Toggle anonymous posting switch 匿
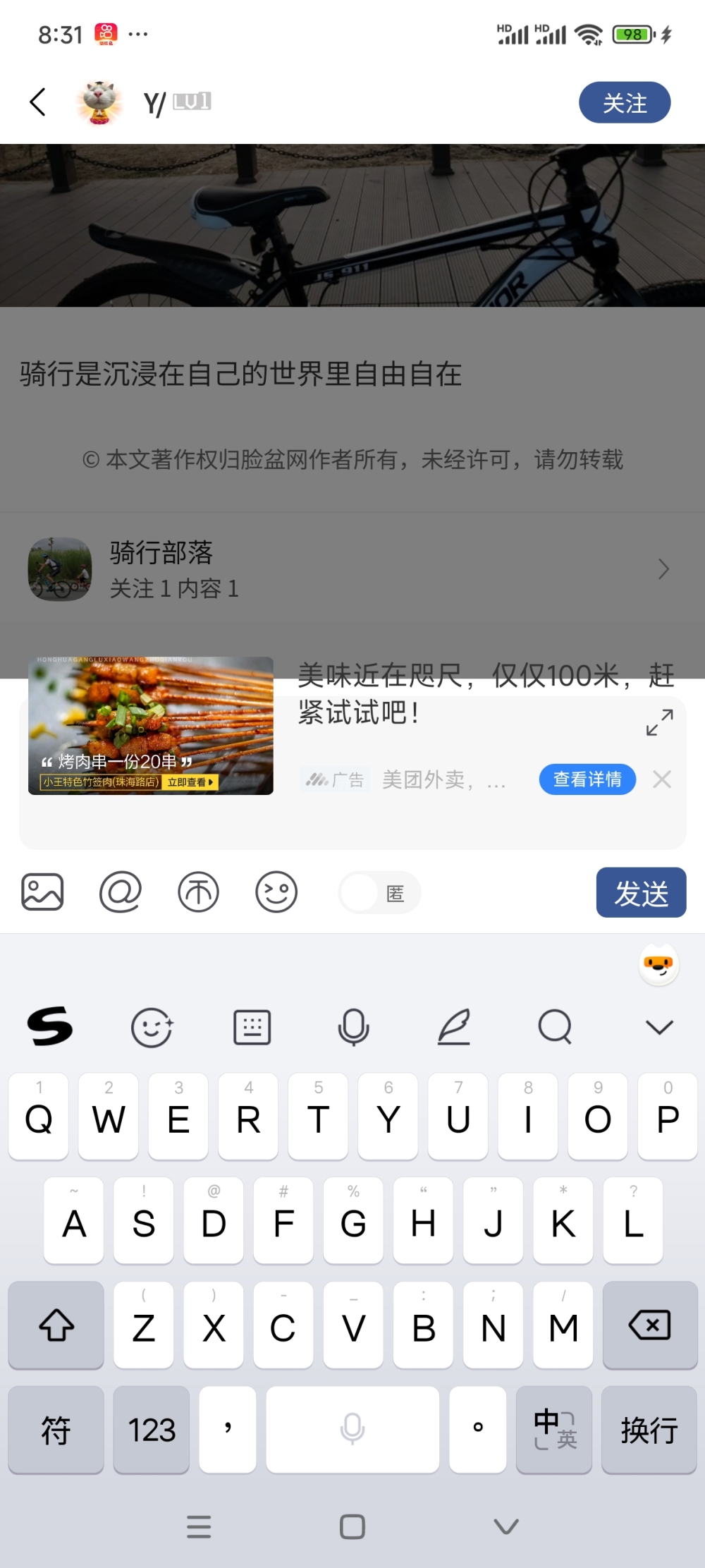Image resolution: width=705 pixels, height=1568 pixels. click(x=380, y=893)
